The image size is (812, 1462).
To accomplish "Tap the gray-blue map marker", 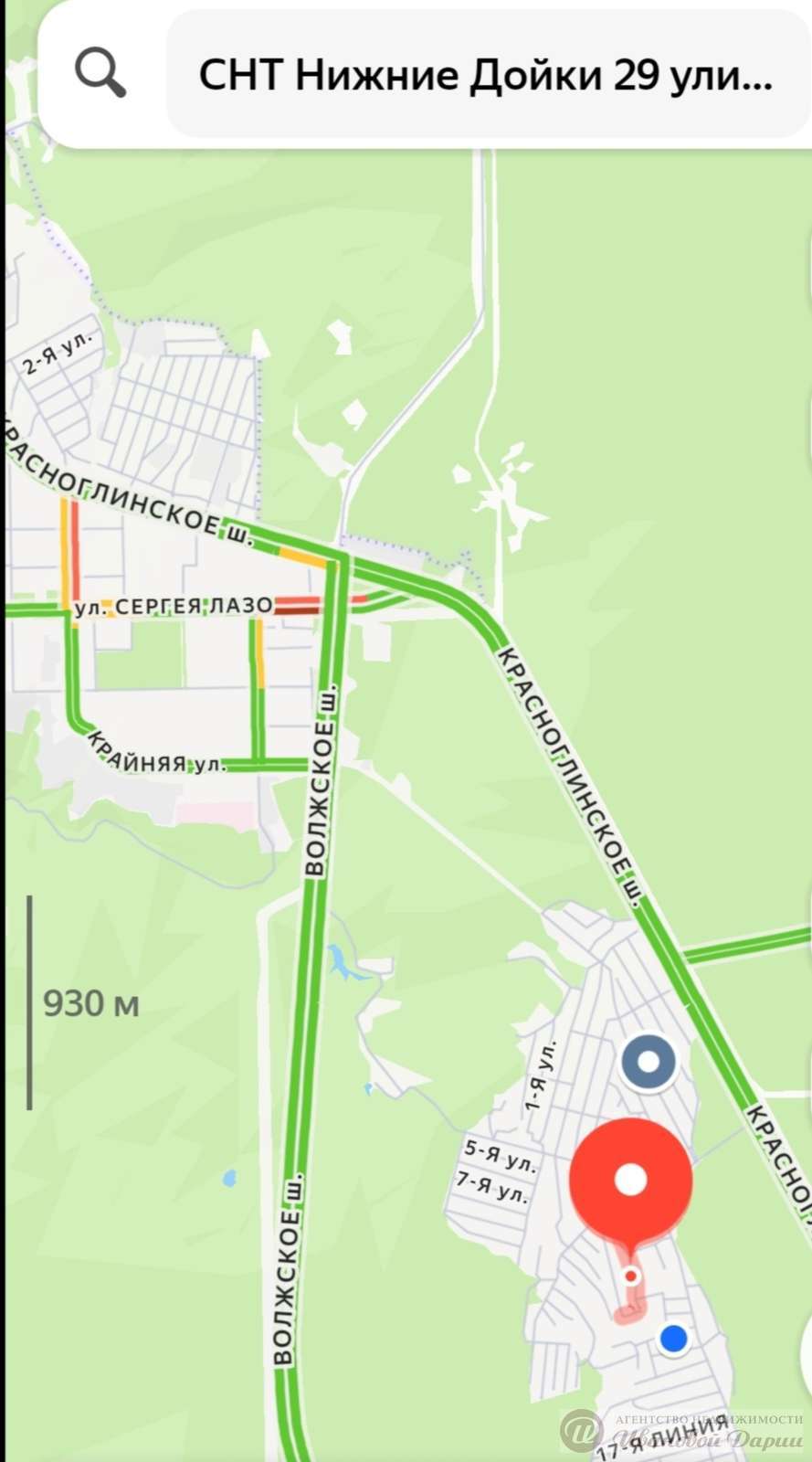I will [649, 1063].
